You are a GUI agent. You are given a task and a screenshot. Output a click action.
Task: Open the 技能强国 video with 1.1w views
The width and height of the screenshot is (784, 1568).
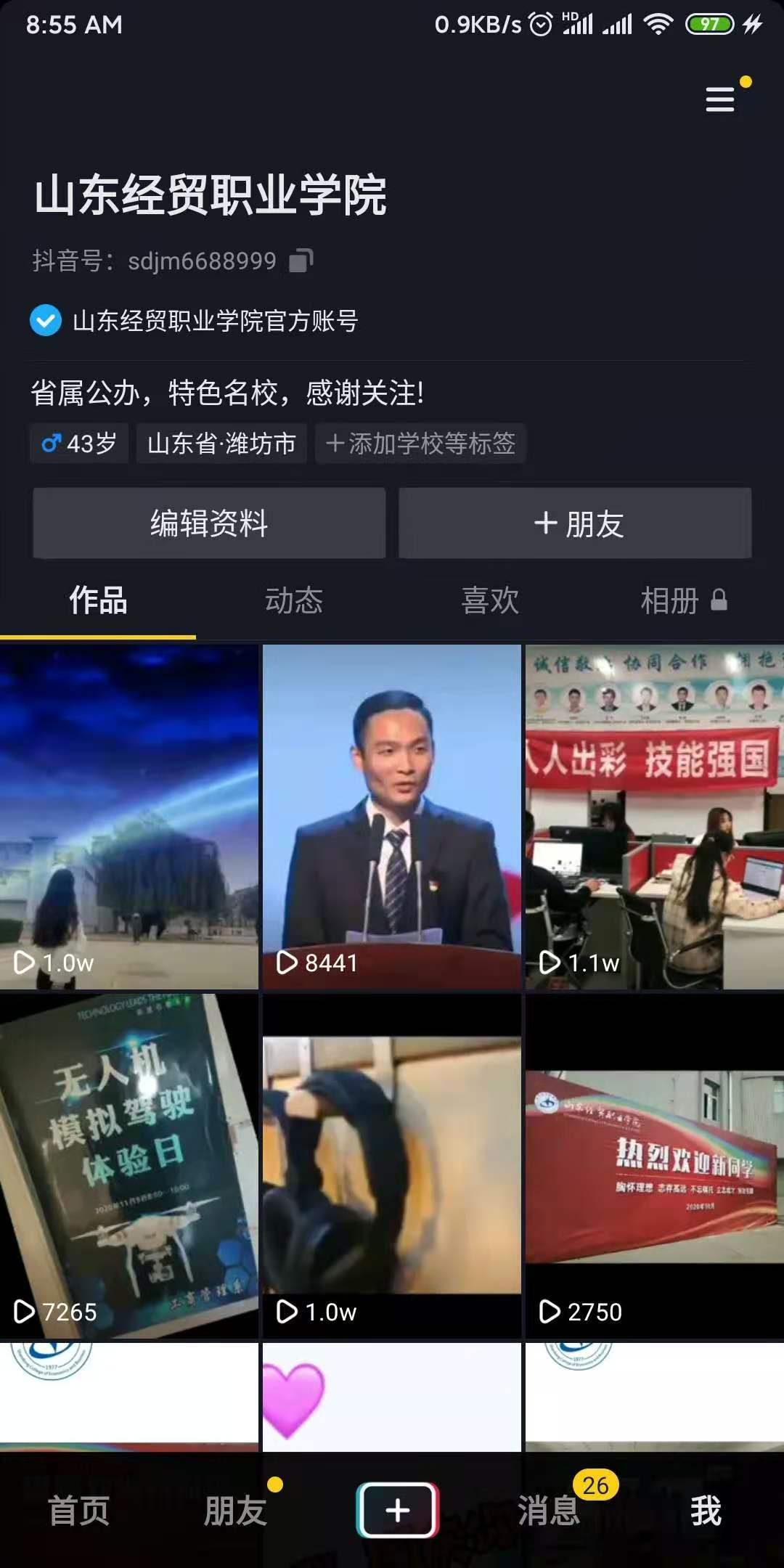click(x=655, y=817)
